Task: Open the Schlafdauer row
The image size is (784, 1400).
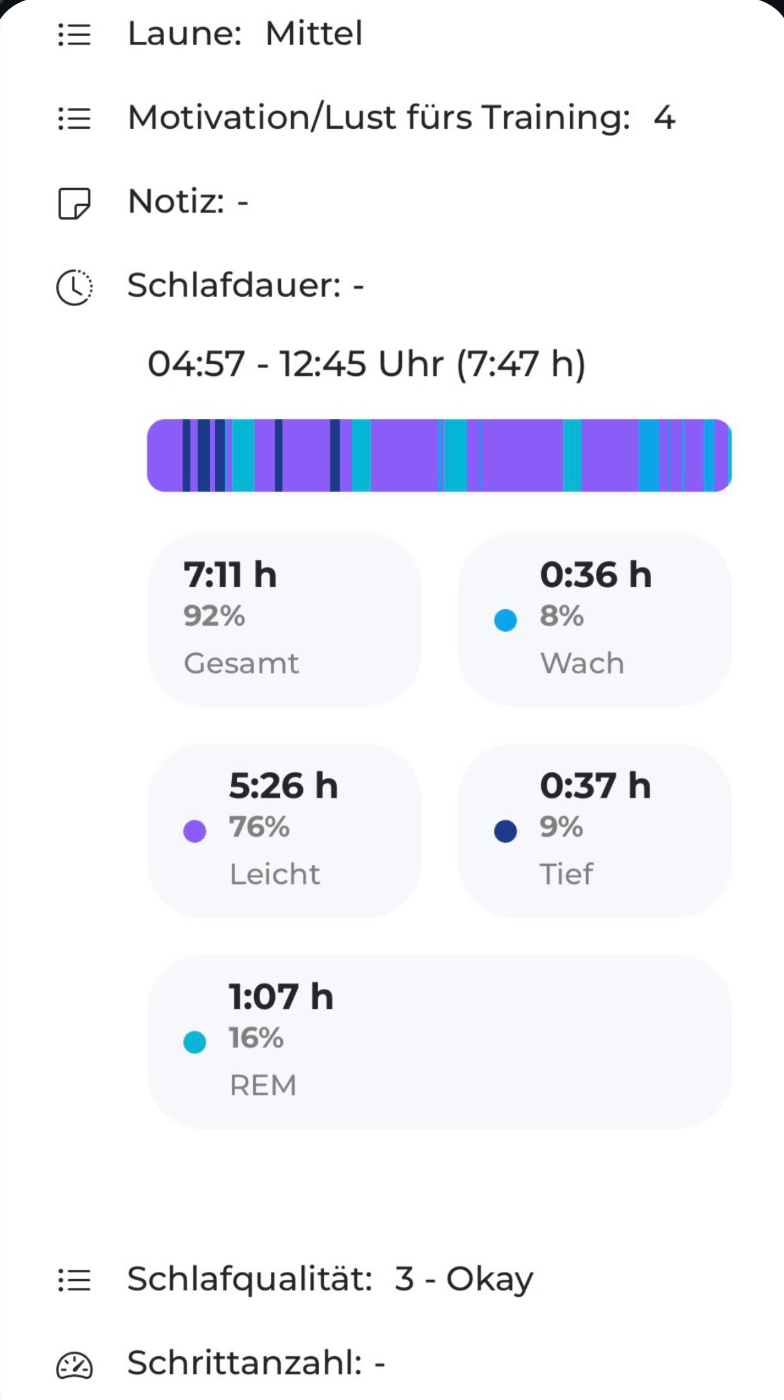Action: (245, 287)
